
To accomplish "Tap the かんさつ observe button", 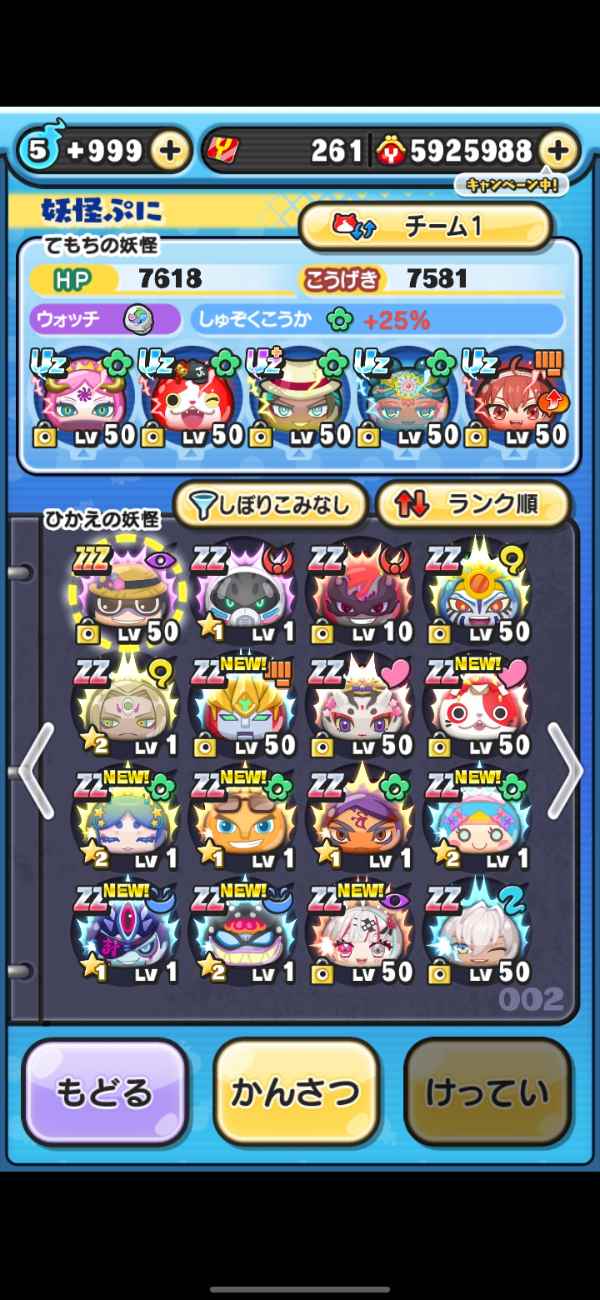I will point(296,1093).
